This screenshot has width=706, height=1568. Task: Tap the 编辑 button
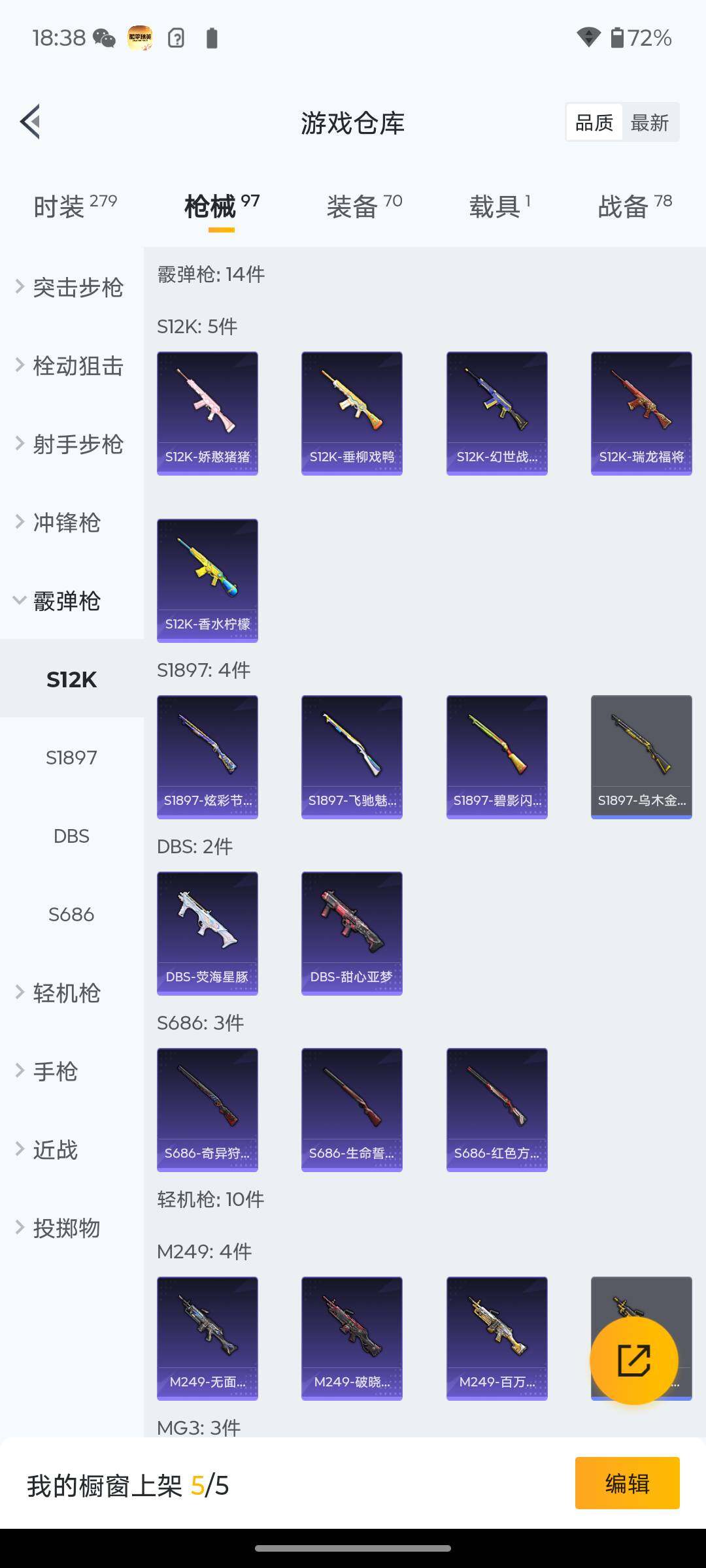627,1484
